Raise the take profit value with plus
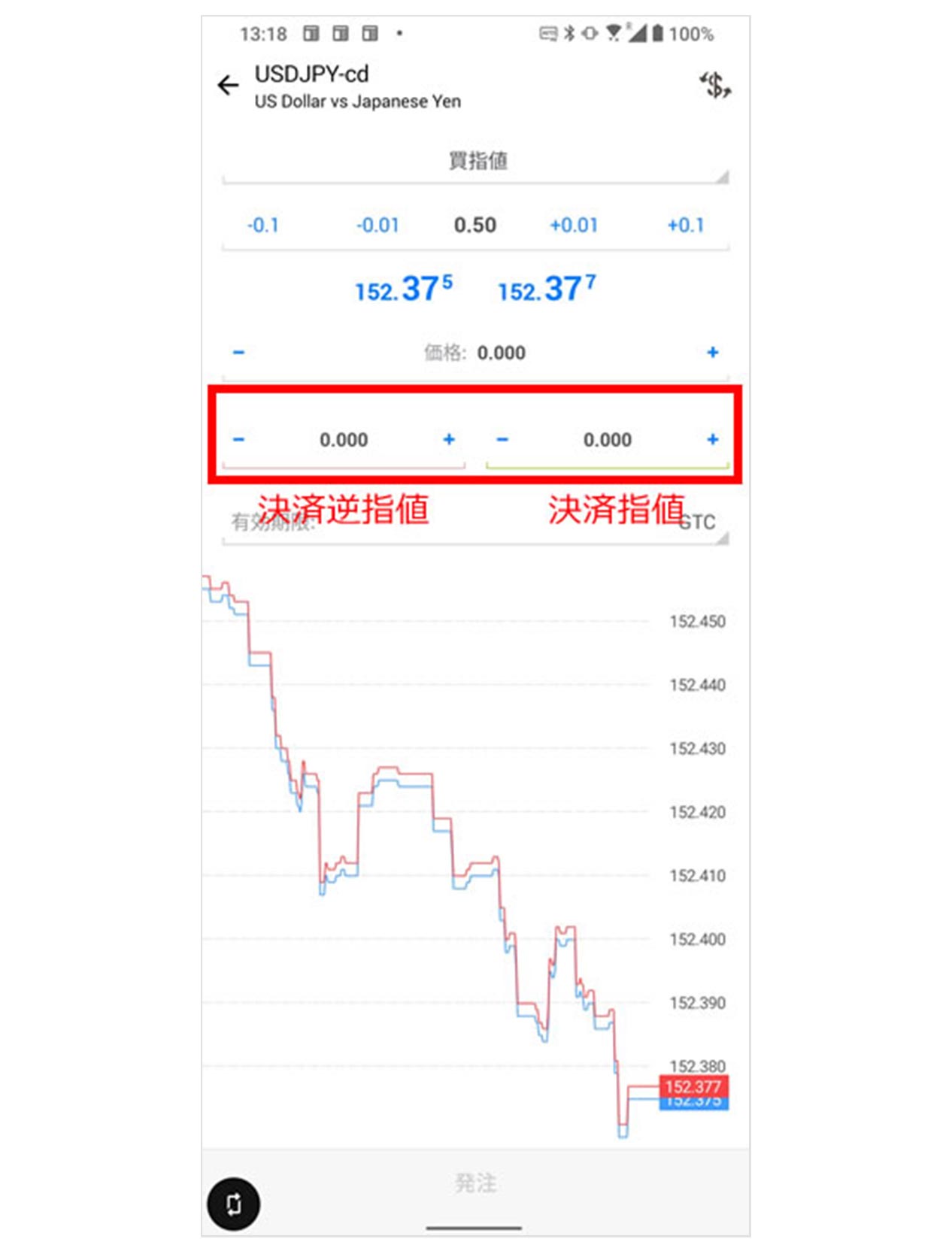This screenshot has width=952, height=1254. pos(713,440)
